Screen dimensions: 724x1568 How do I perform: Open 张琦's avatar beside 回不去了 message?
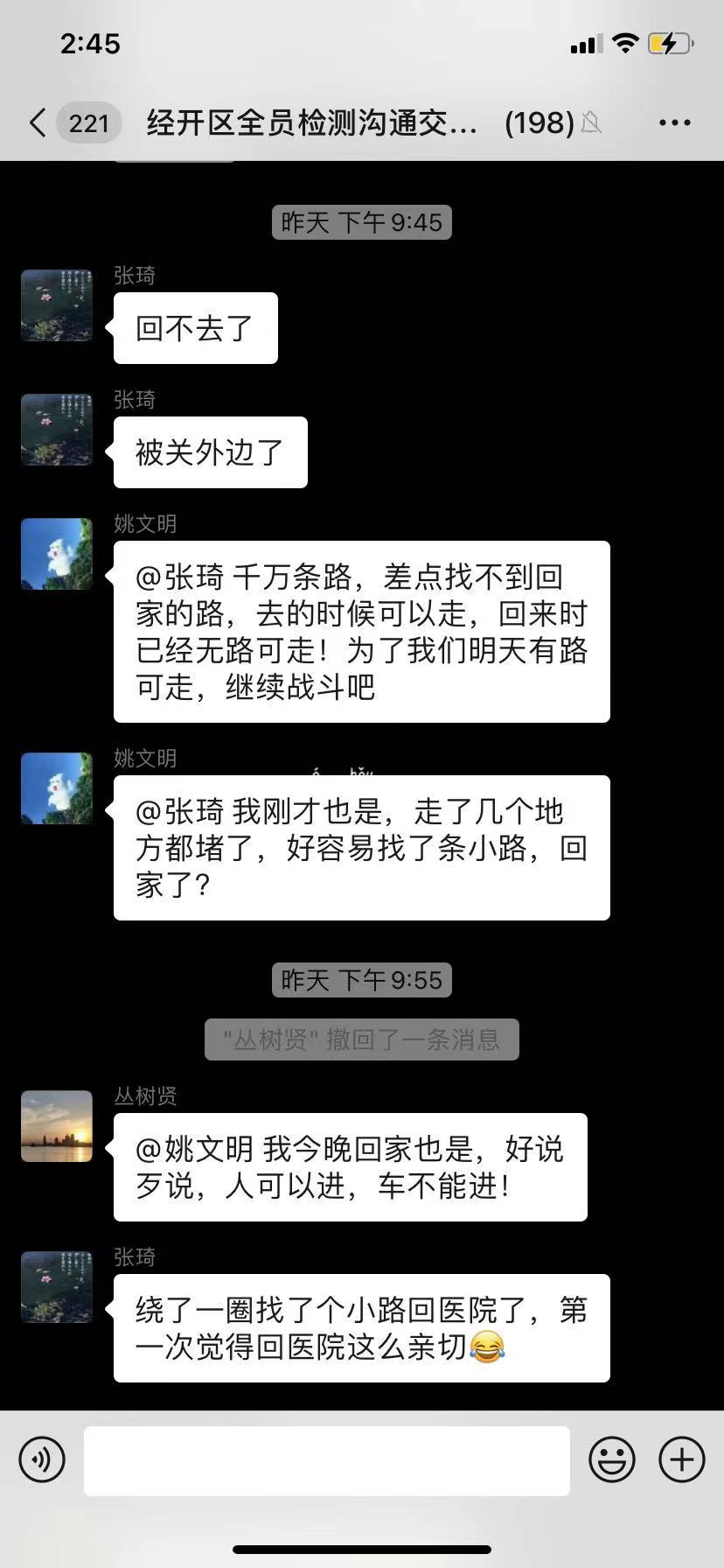coord(57,305)
